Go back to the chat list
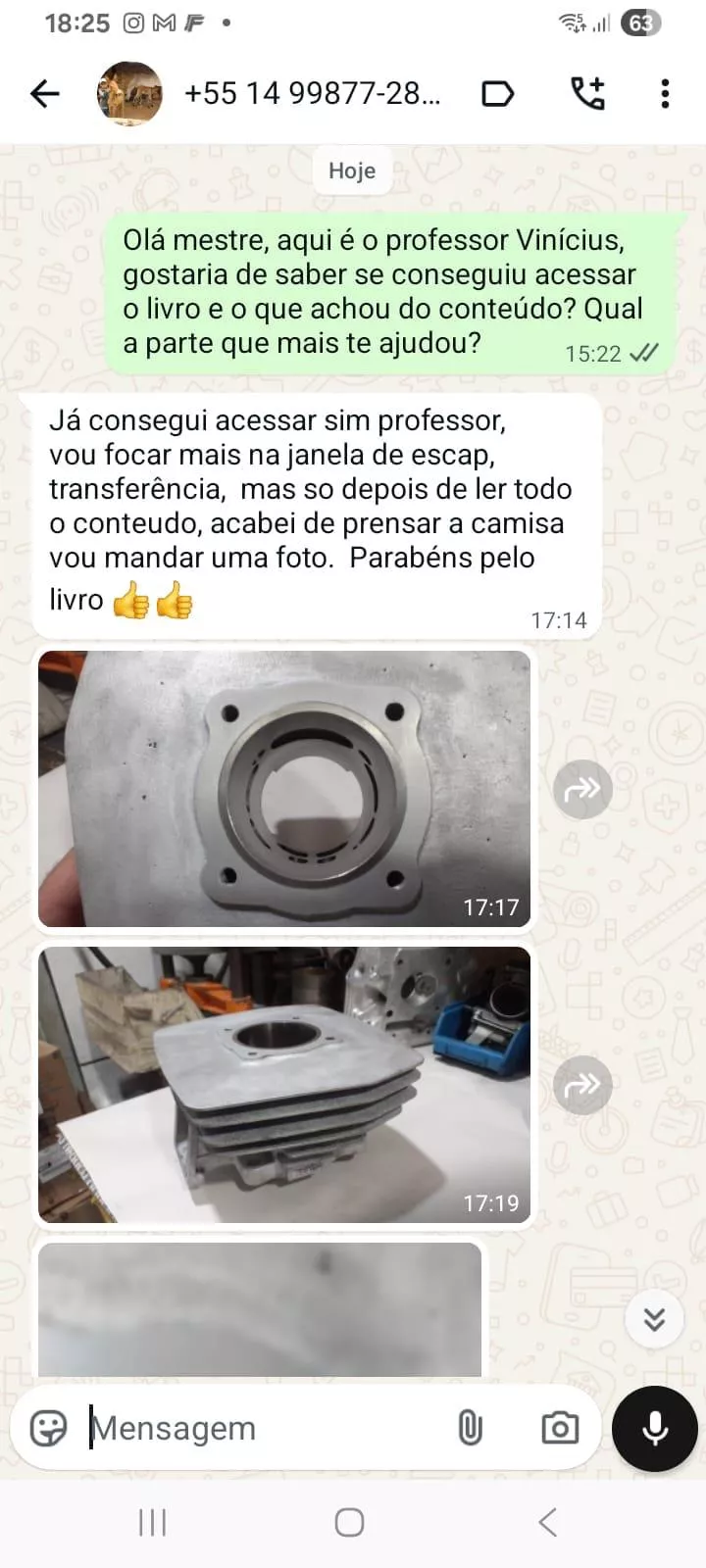The image size is (706, 1568). [x=45, y=94]
